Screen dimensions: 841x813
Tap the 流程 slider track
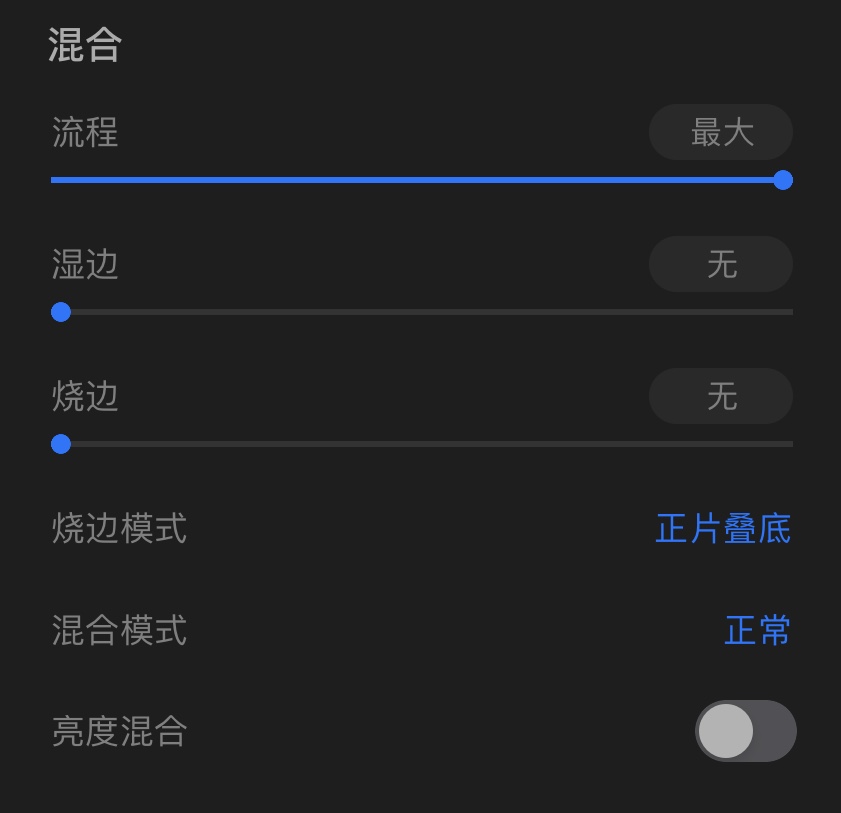click(420, 180)
